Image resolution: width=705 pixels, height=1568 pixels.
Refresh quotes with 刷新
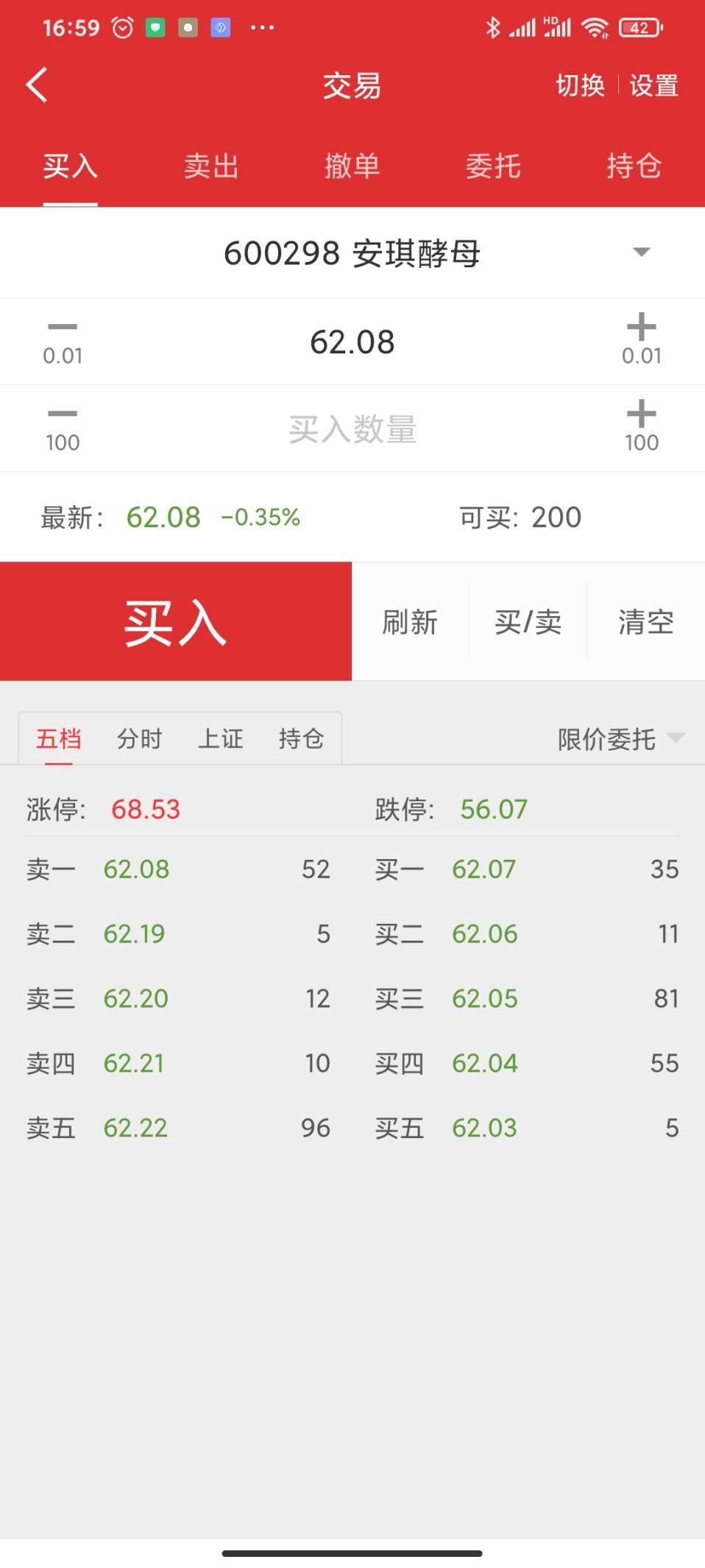pos(410,623)
